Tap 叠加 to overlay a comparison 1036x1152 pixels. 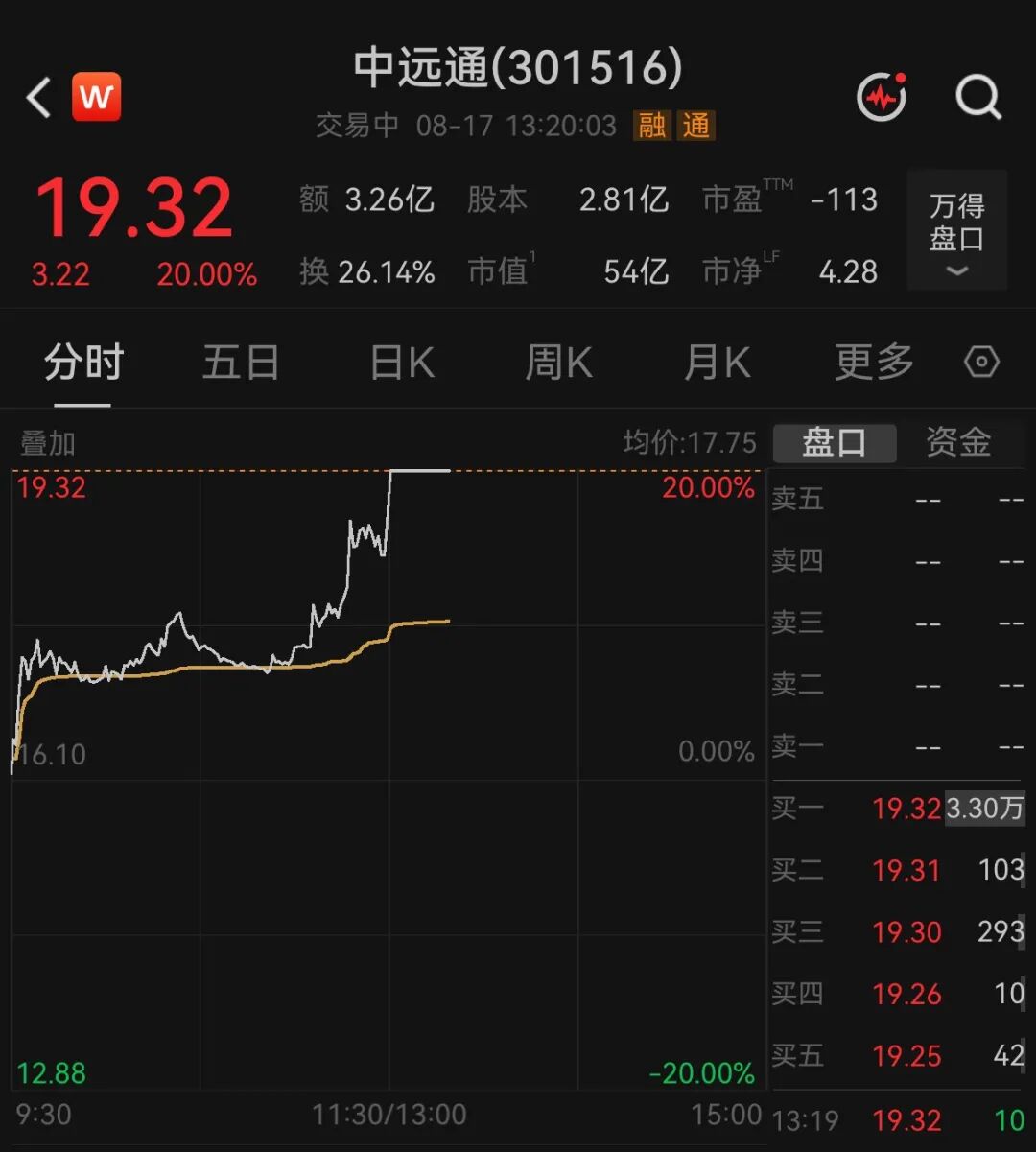[48, 443]
